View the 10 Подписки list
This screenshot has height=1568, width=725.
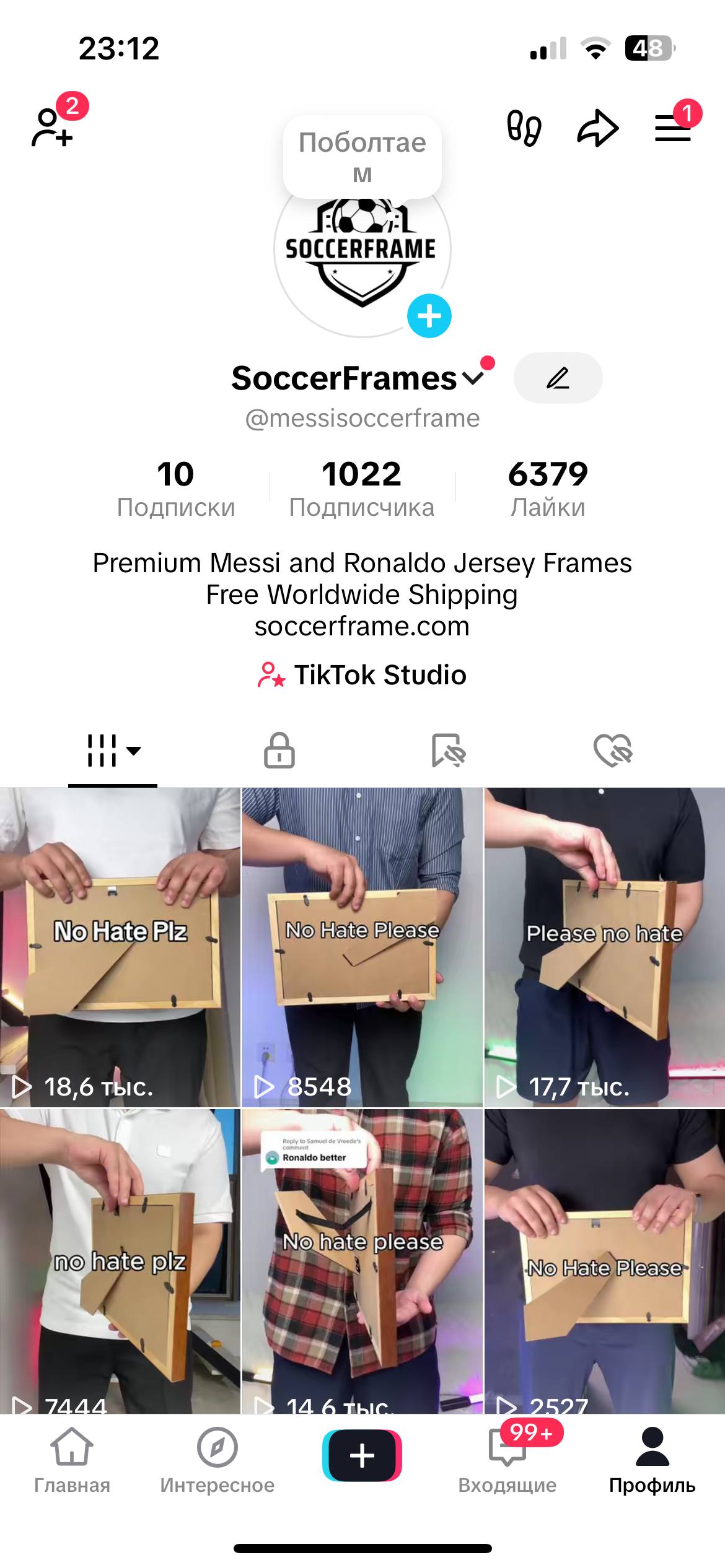(x=176, y=488)
